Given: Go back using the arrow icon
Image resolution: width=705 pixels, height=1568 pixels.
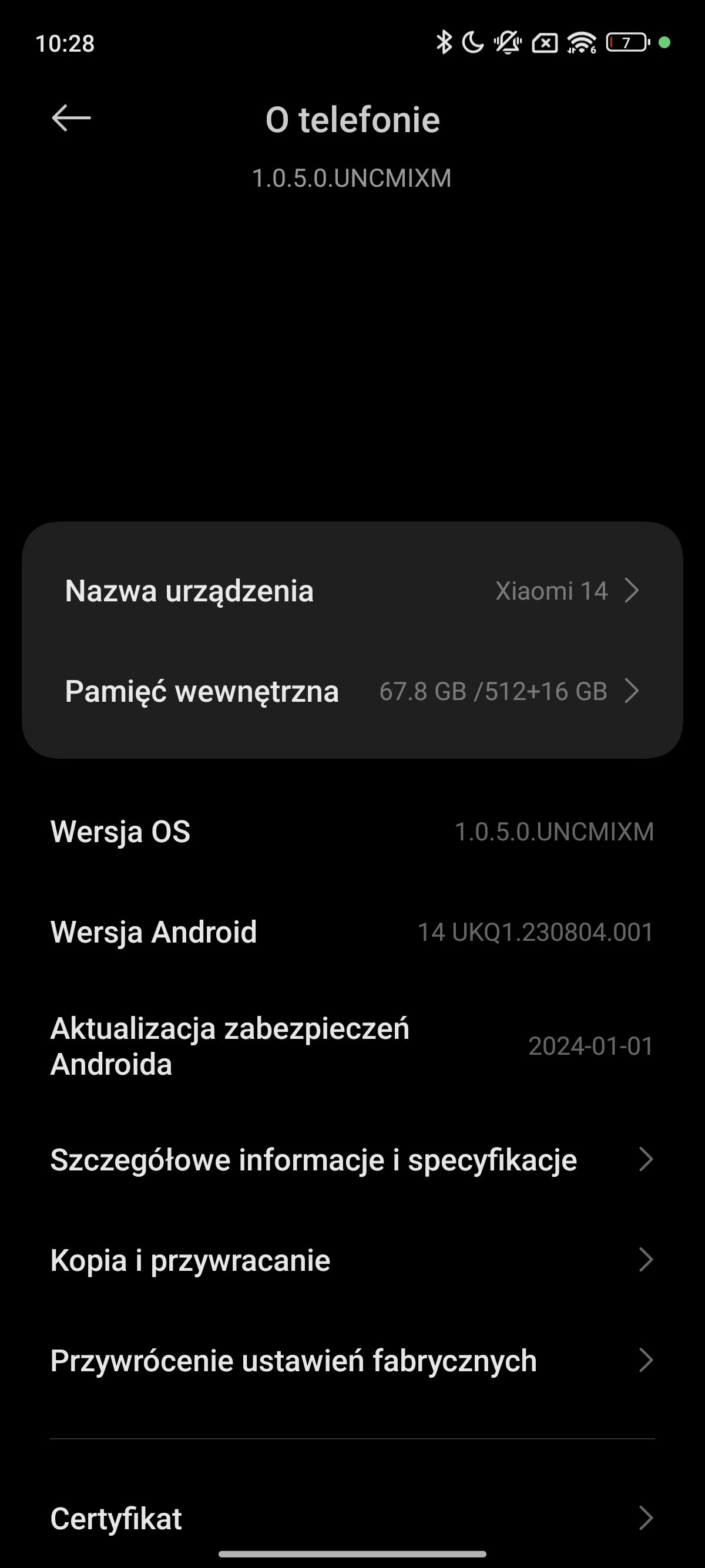Looking at the screenshot, I should (x=71, y=118).
